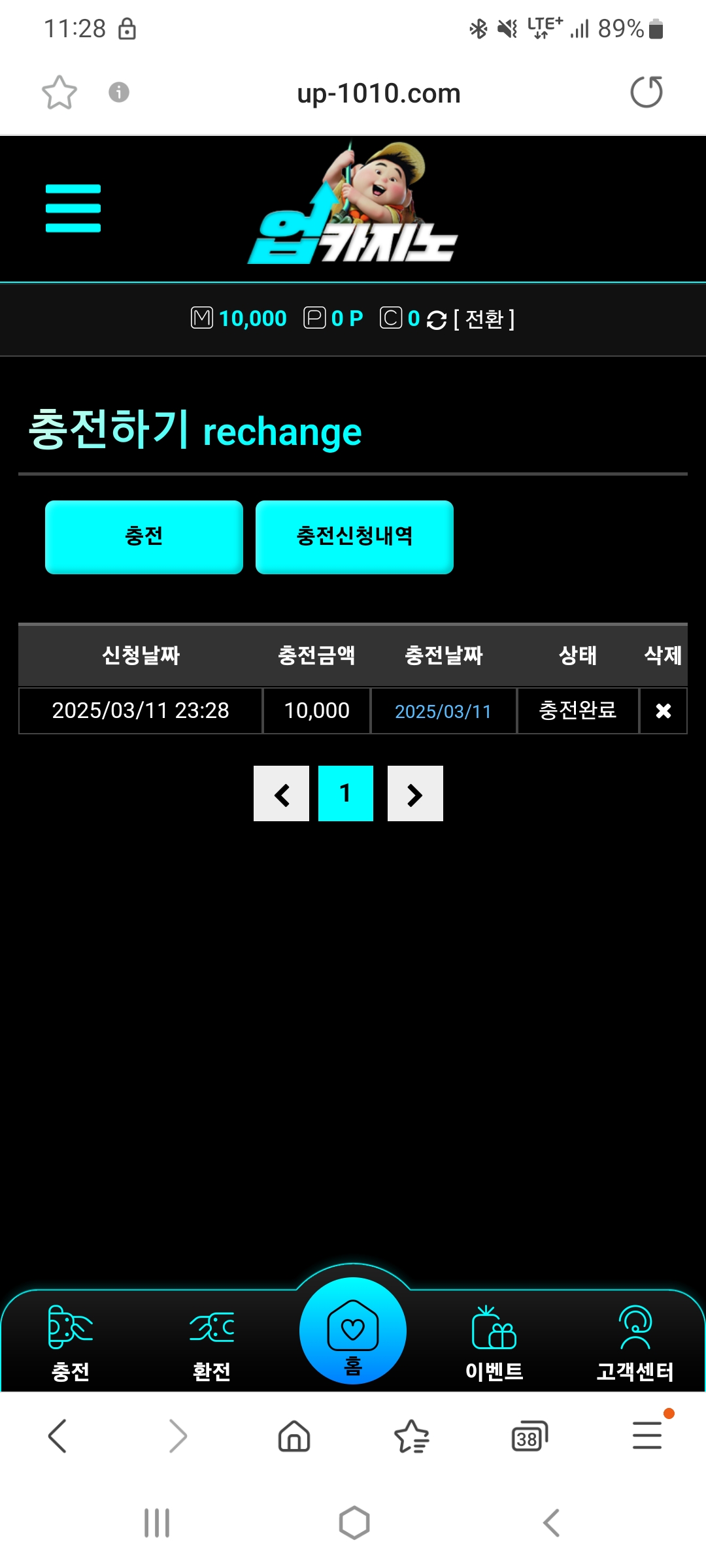
Task: Open the browser tabs list showing 38
Action: [x=529, y=1437]
